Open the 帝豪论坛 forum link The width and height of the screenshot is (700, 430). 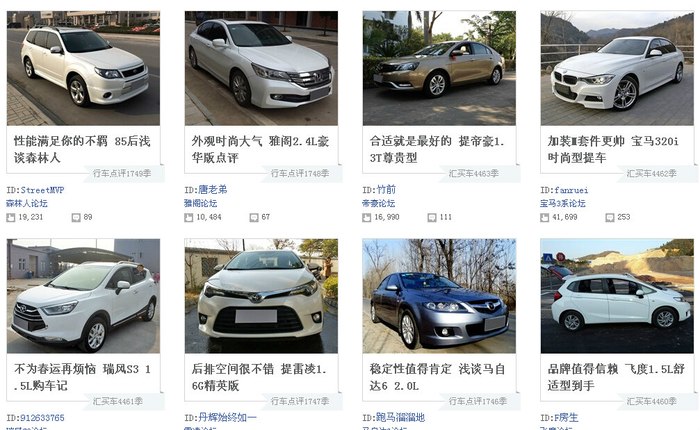coord(379,203)
